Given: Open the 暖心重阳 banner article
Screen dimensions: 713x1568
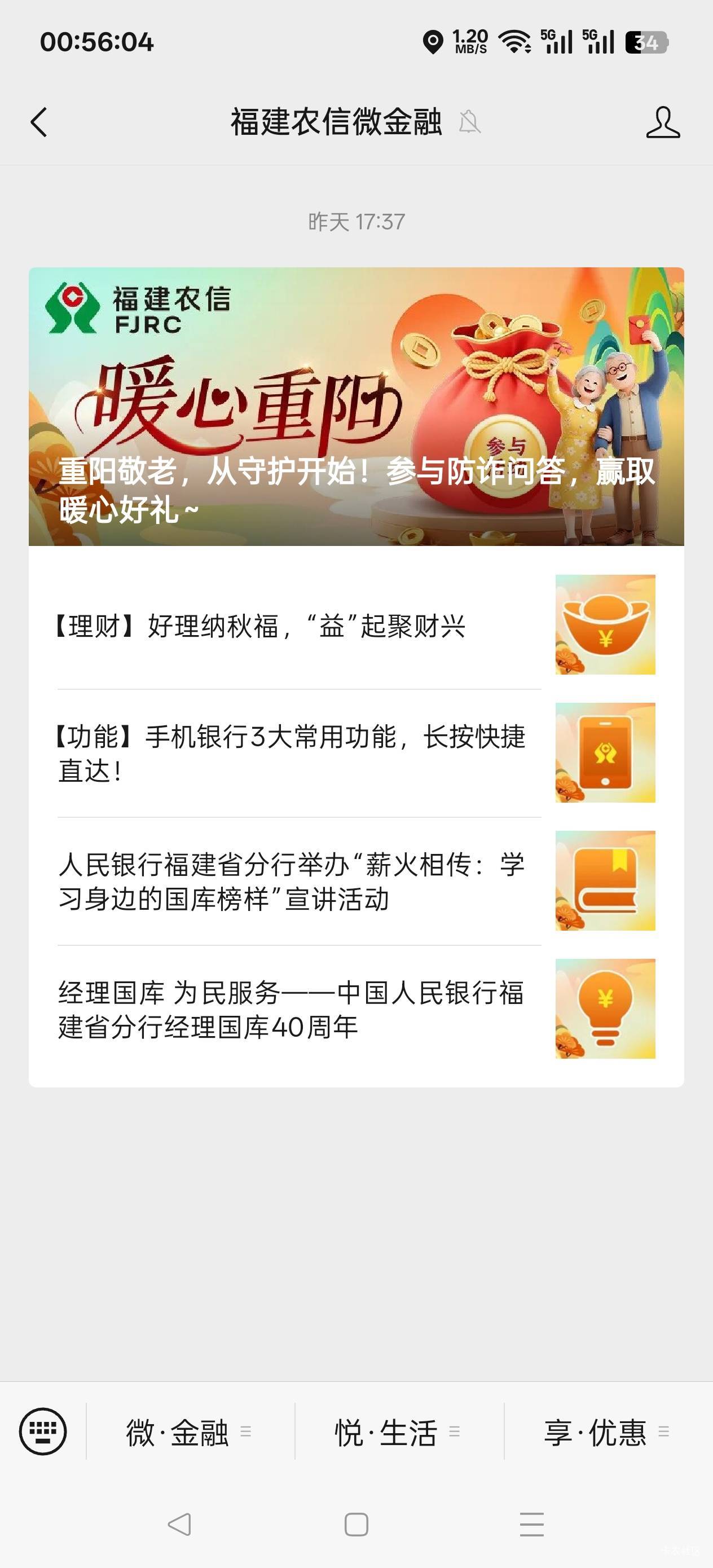Looking at the screenshot, I should [356, 406].
